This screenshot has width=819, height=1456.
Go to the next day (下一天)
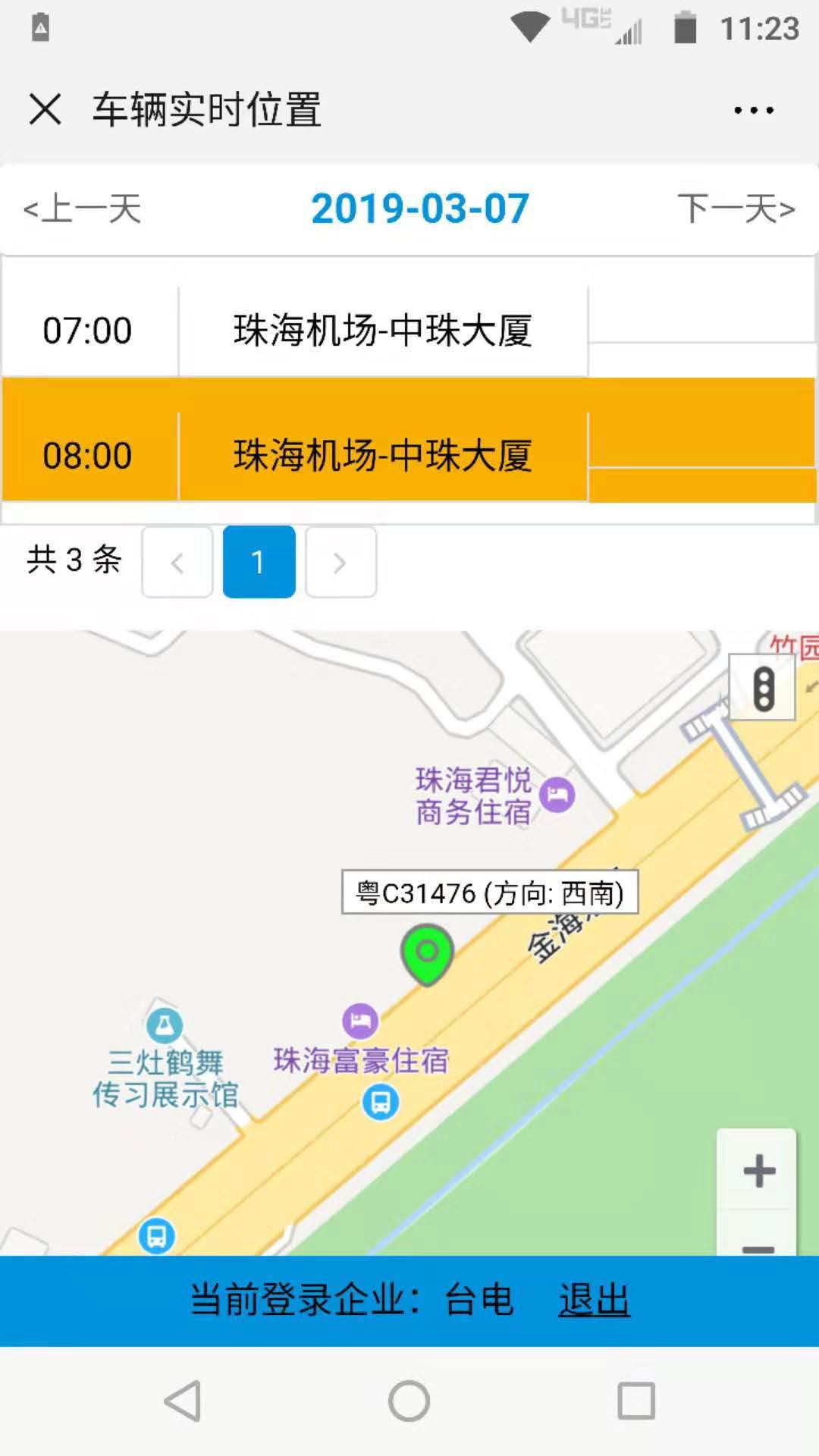tap(736, 209)
